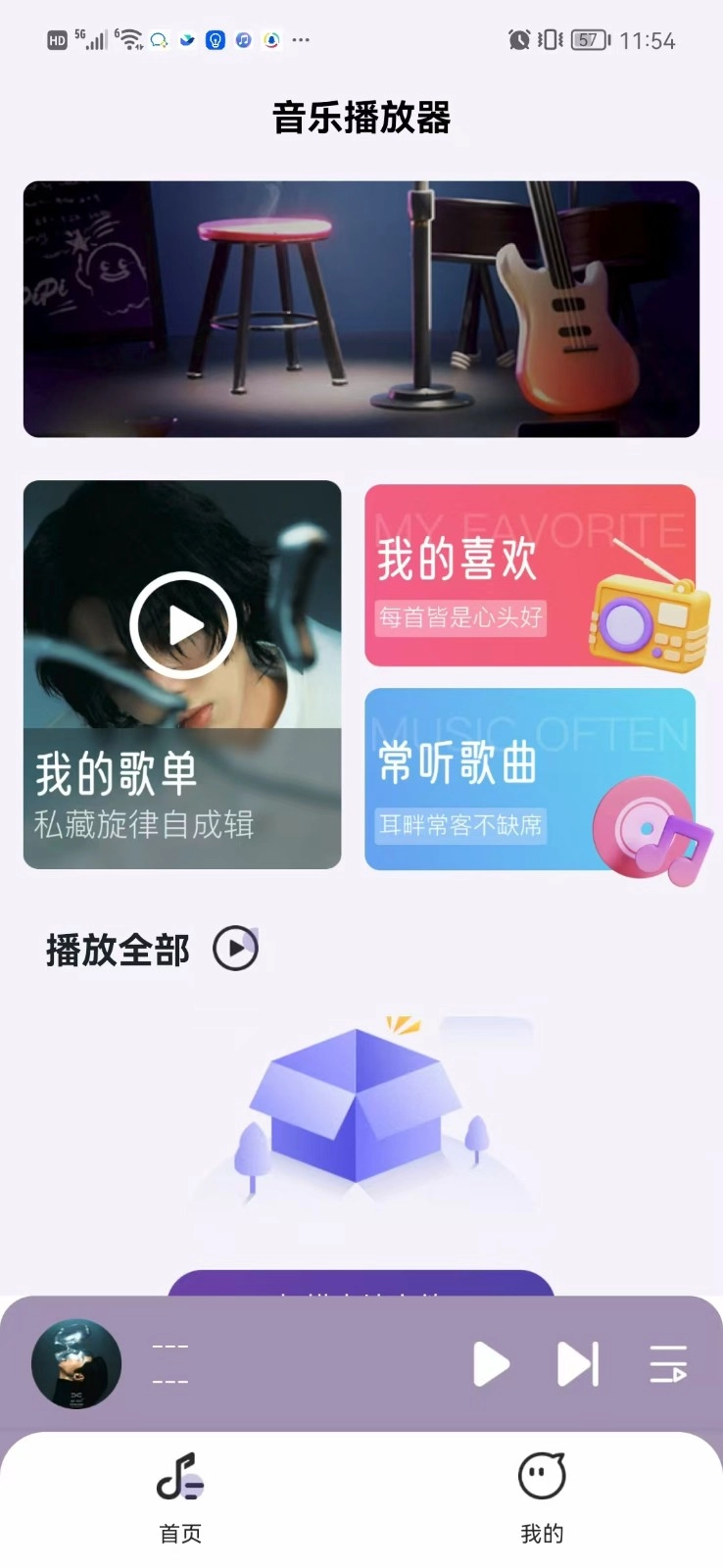Tap the battery indicator showing 57

point(589,39)
